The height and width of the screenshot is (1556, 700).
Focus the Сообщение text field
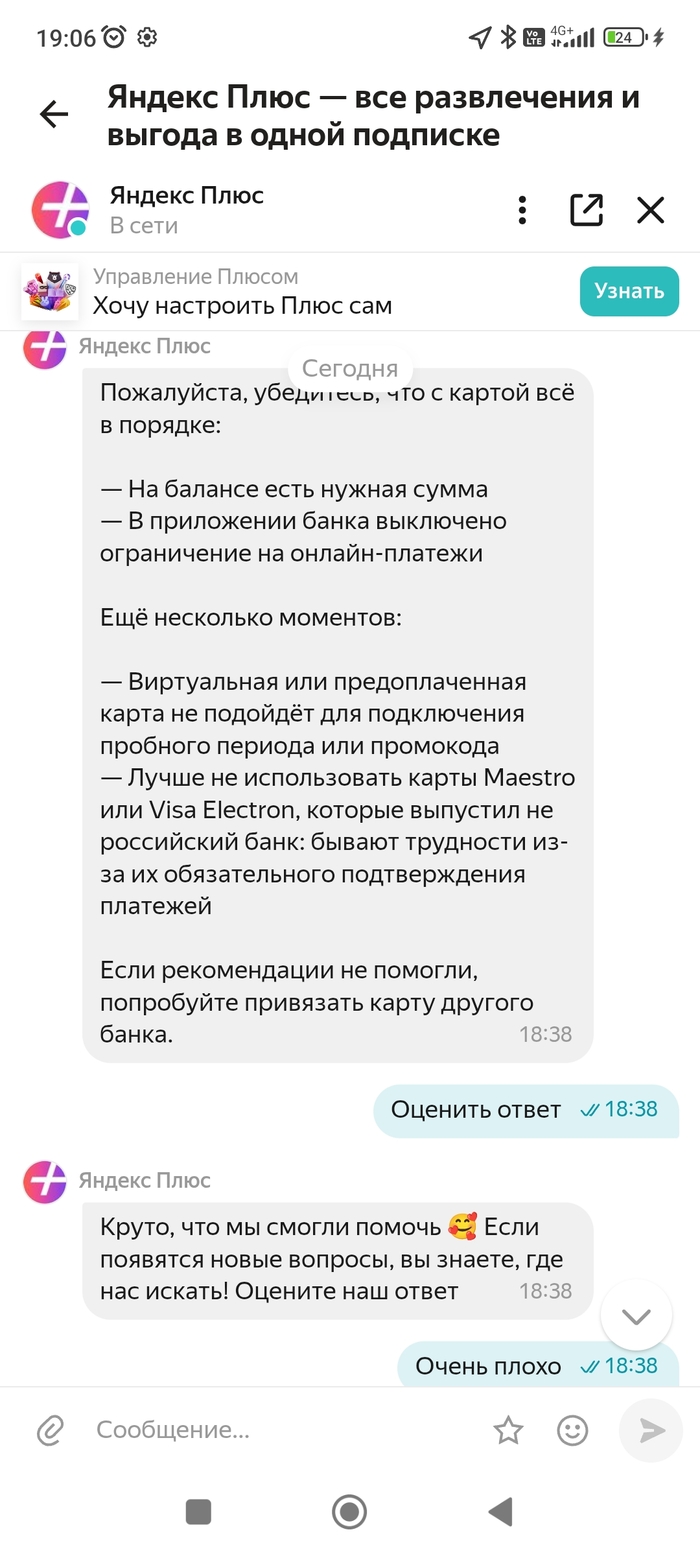280,1430
